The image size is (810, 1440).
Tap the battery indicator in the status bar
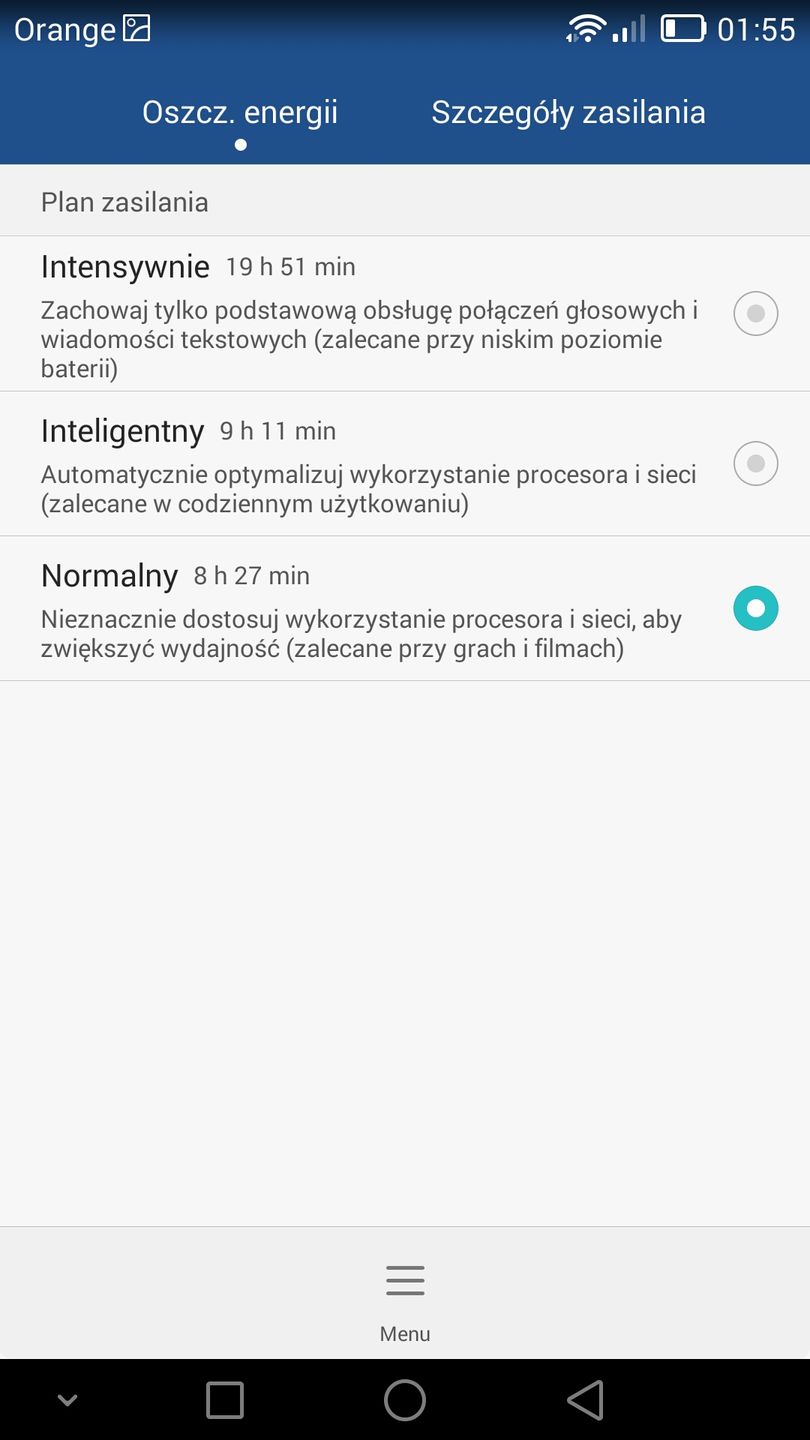[683, 28]
